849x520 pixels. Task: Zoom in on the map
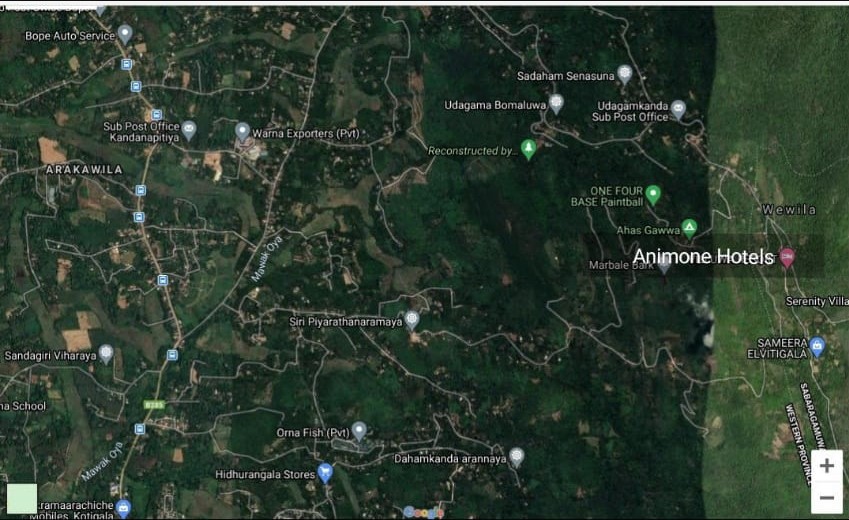pyautogui.click(x=826, y=466)
